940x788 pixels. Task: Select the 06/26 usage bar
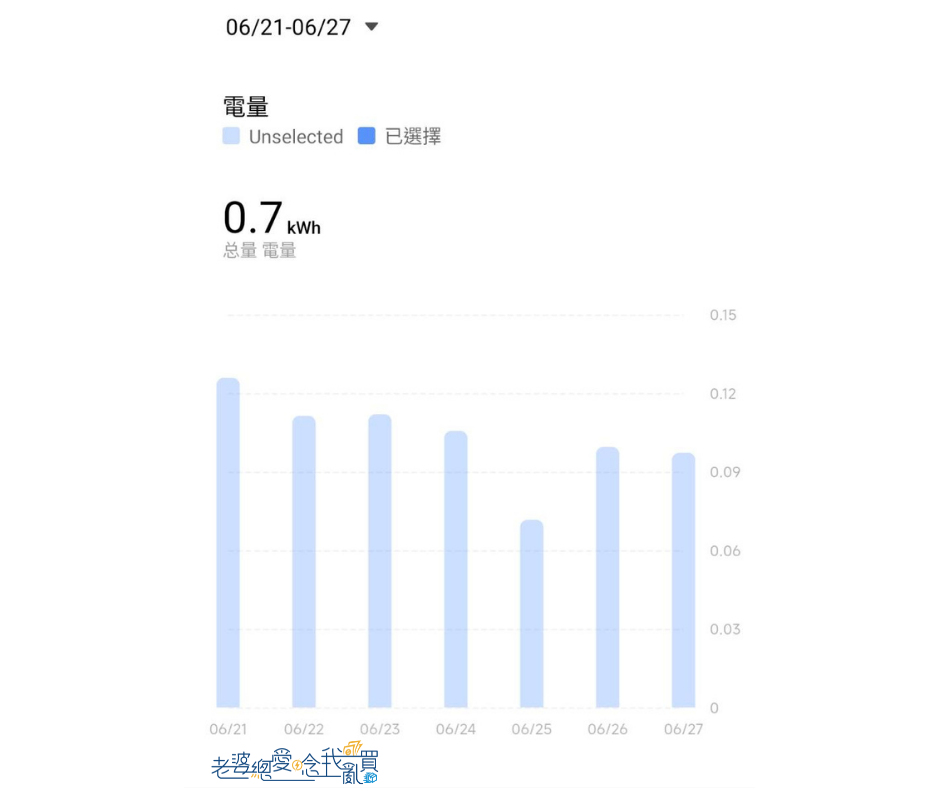pos(608,577)
